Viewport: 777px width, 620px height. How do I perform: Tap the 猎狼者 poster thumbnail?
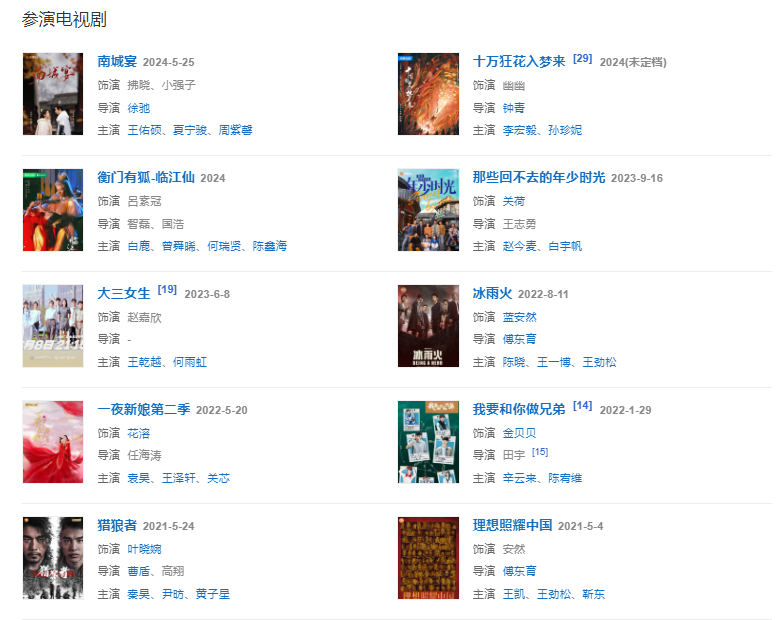53,558
